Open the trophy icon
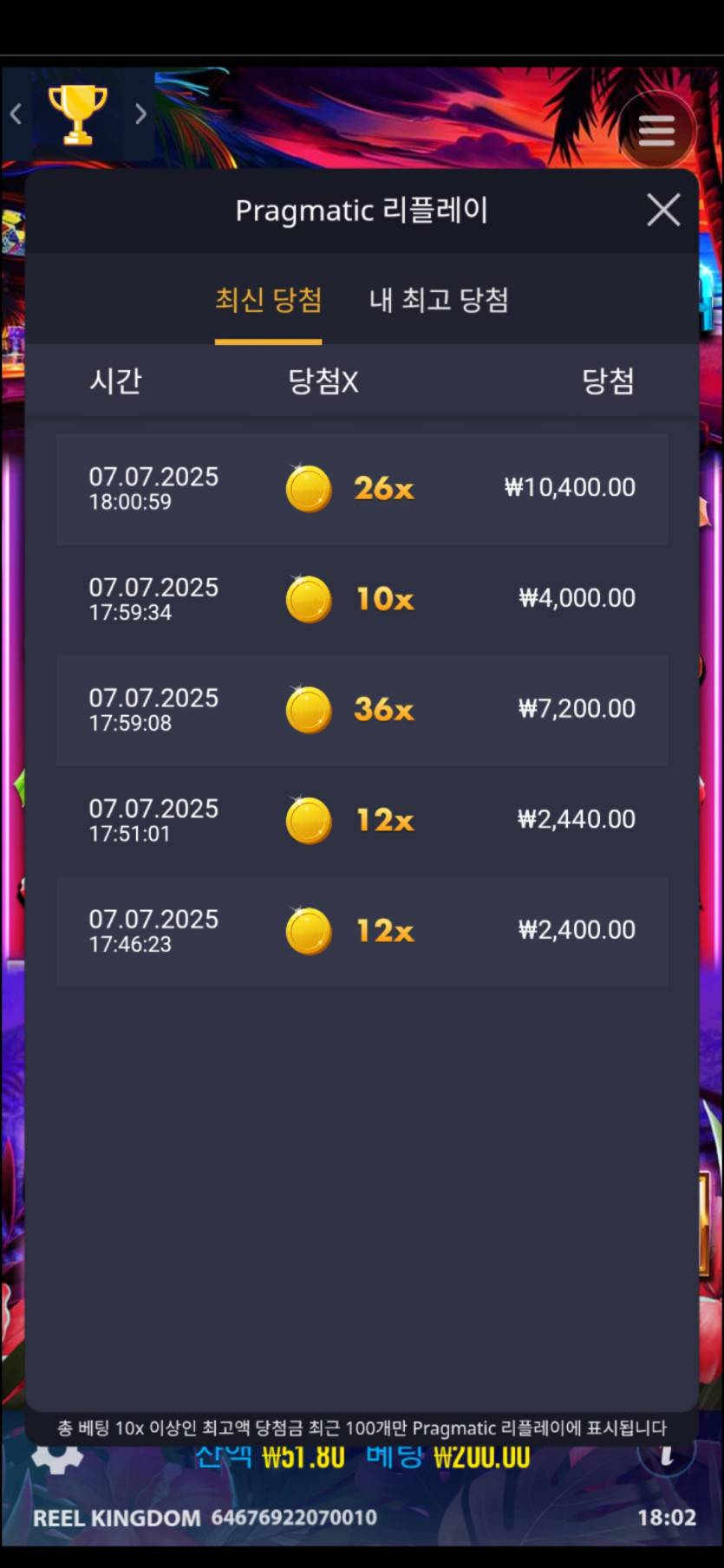The image size is (724, 1568). (78, 114)
